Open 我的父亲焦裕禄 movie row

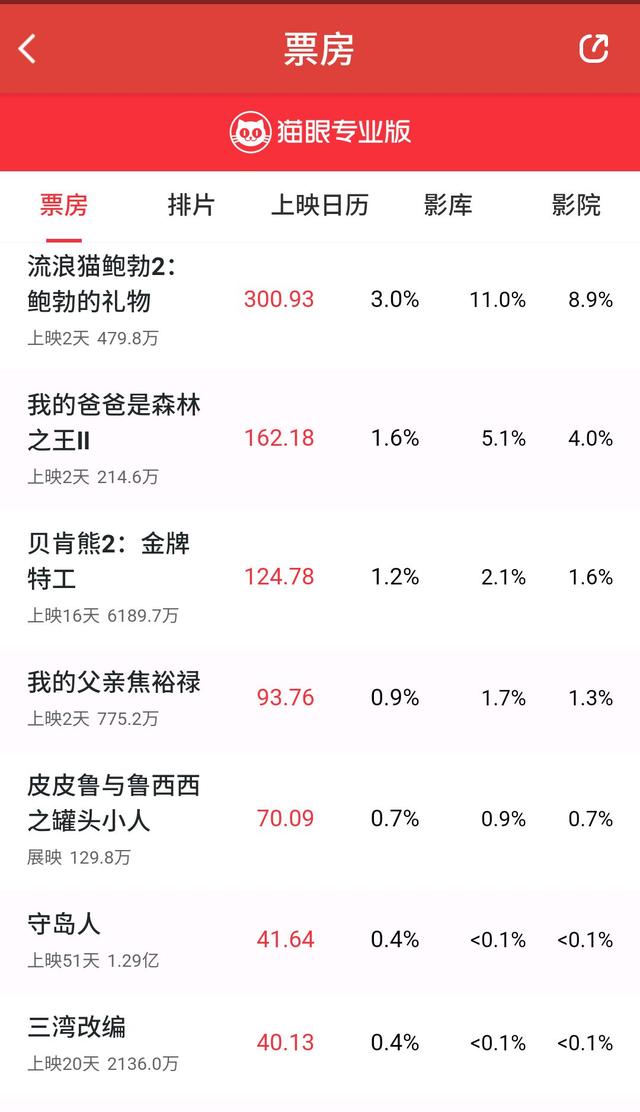coord(320,698)
